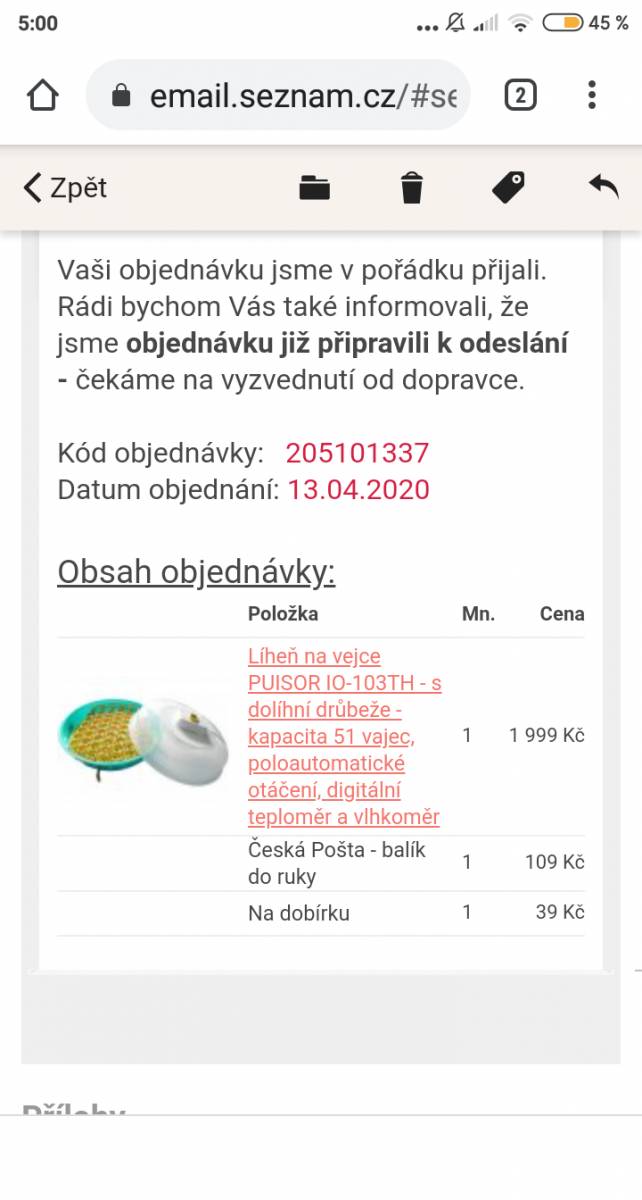642x1200 pixels.
Task: Open the Líheň na vejce PUISOR product link
Action: (344, 736)
